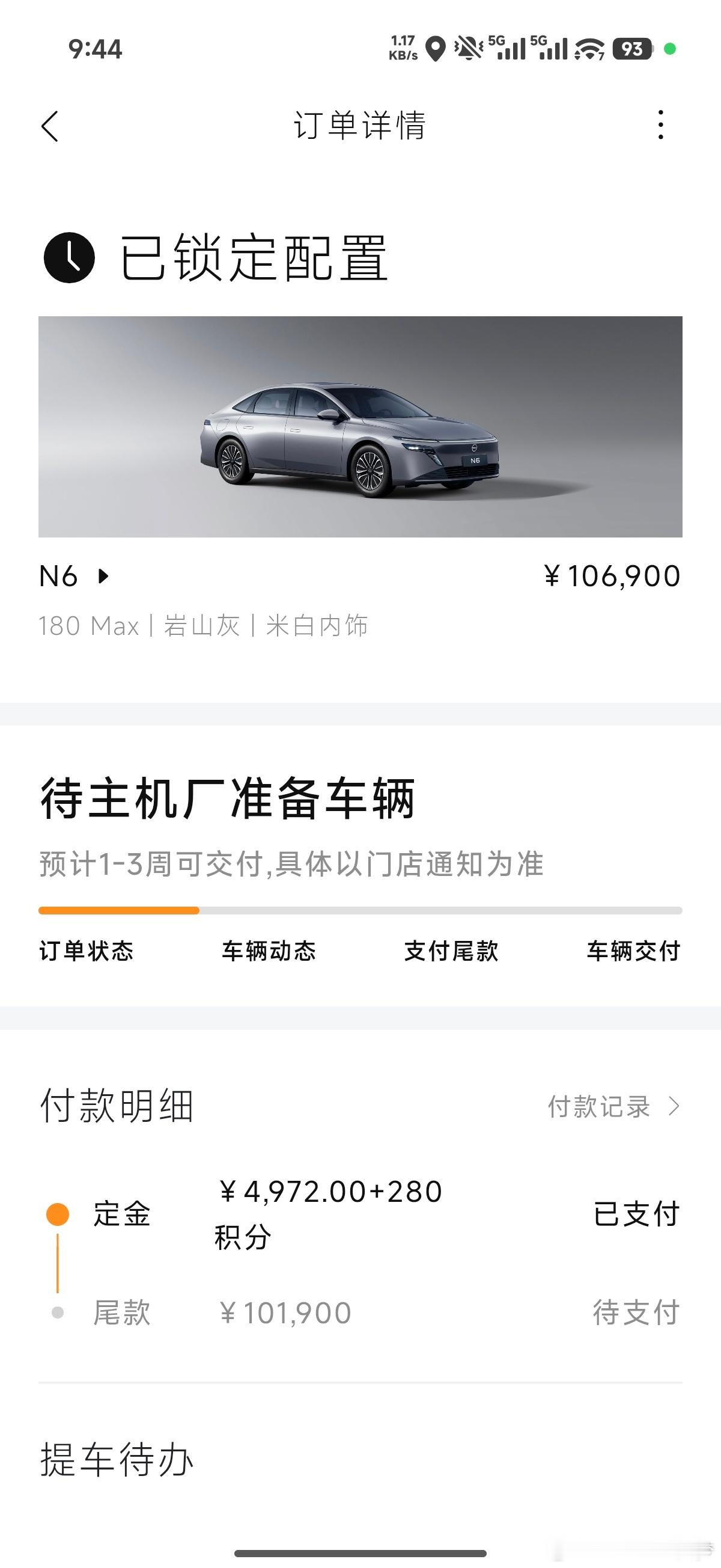Select the 订单状态 step label

coord(88,951)
